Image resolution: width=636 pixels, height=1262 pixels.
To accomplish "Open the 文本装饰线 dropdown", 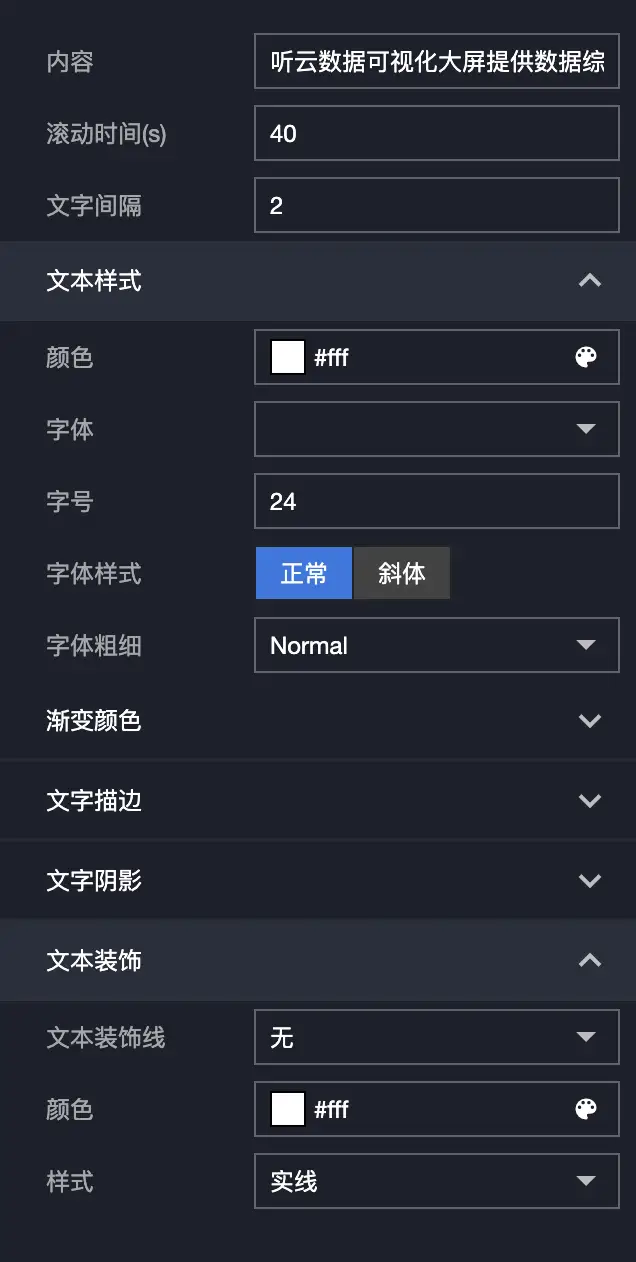I will pyautogui.click(x=437, y=1038).
